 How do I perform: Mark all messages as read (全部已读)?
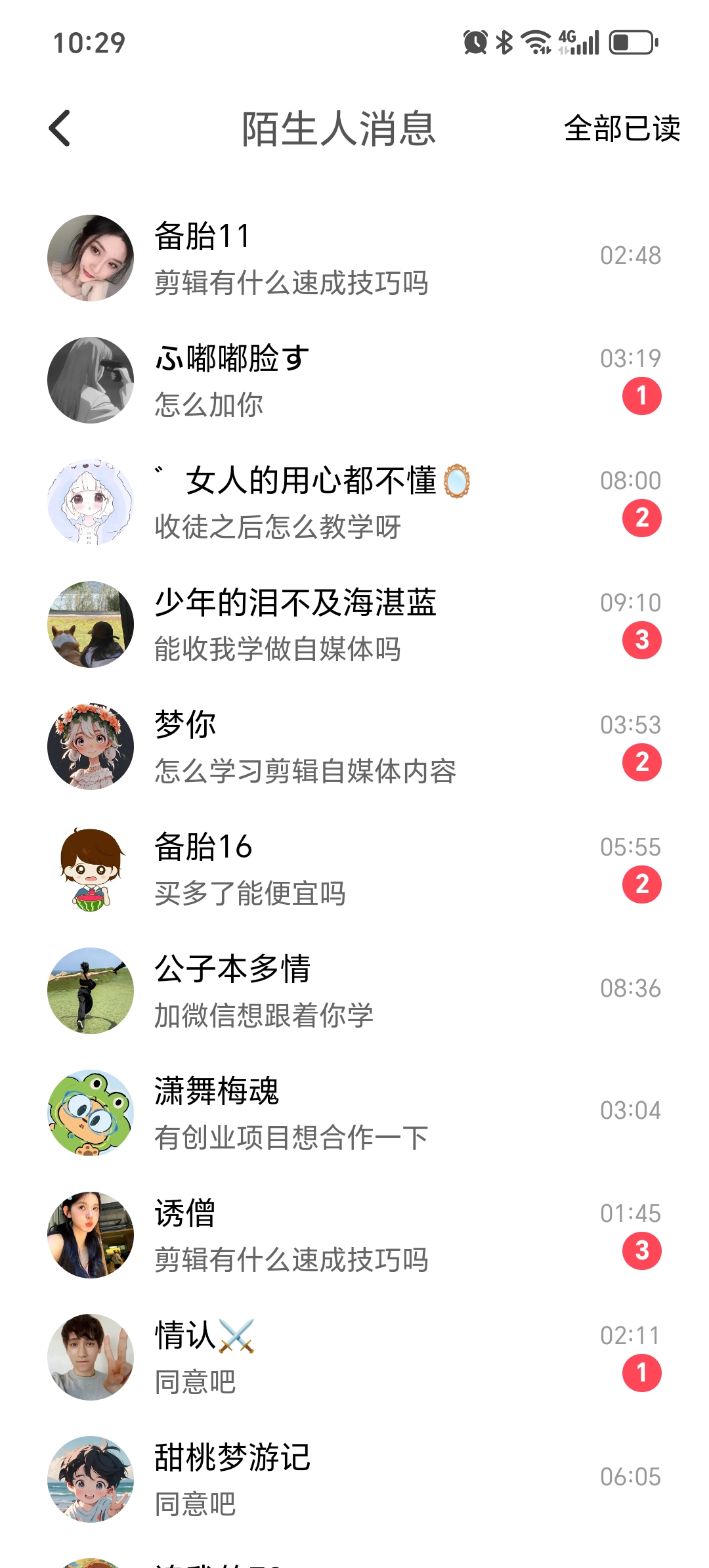[x=621, y=128]
